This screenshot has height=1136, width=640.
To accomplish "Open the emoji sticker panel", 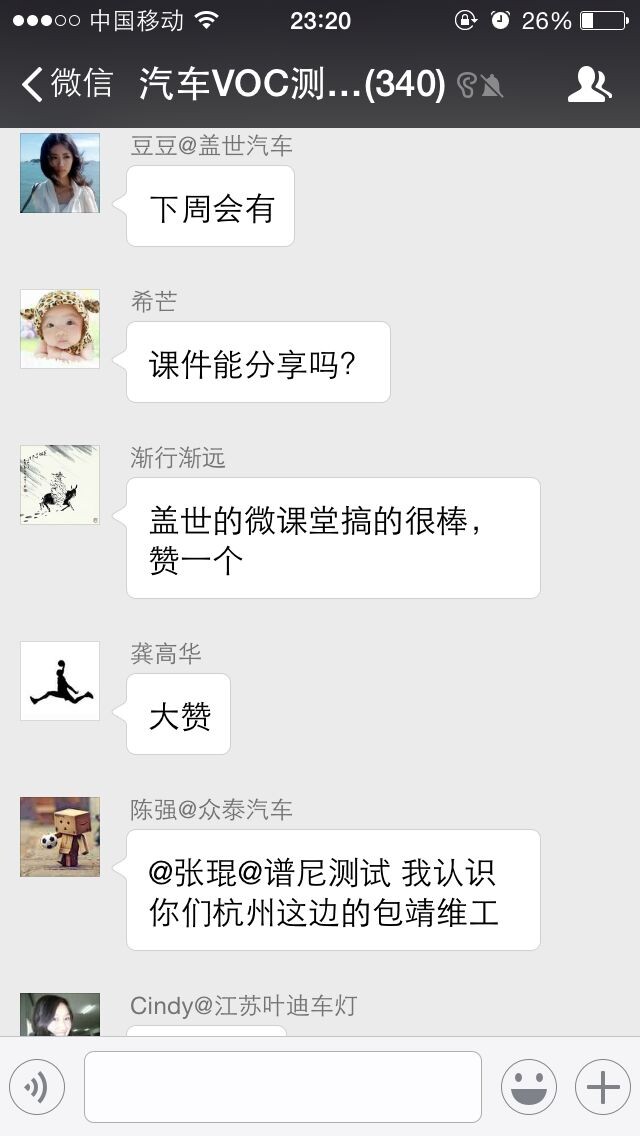I will pos(528,1087).
